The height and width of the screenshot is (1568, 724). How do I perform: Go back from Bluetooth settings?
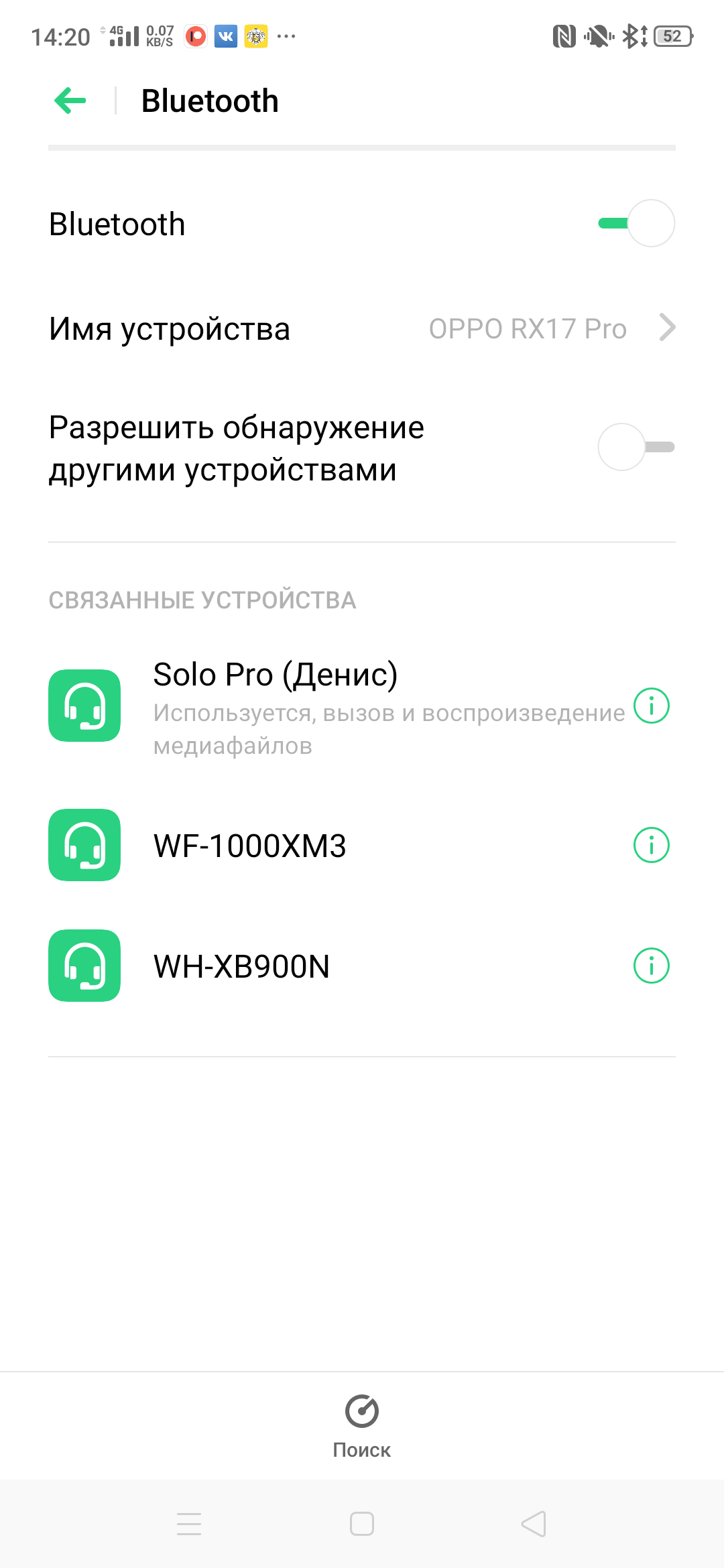pyautogui.click(x=70, y=101)
